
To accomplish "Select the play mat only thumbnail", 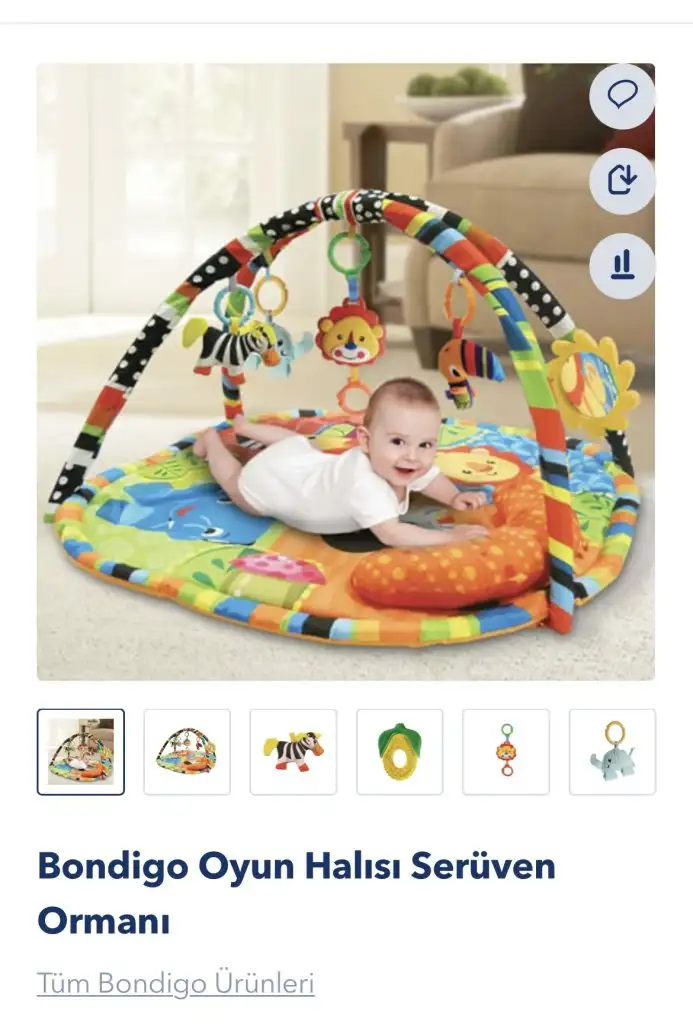I will pos(187,752).
